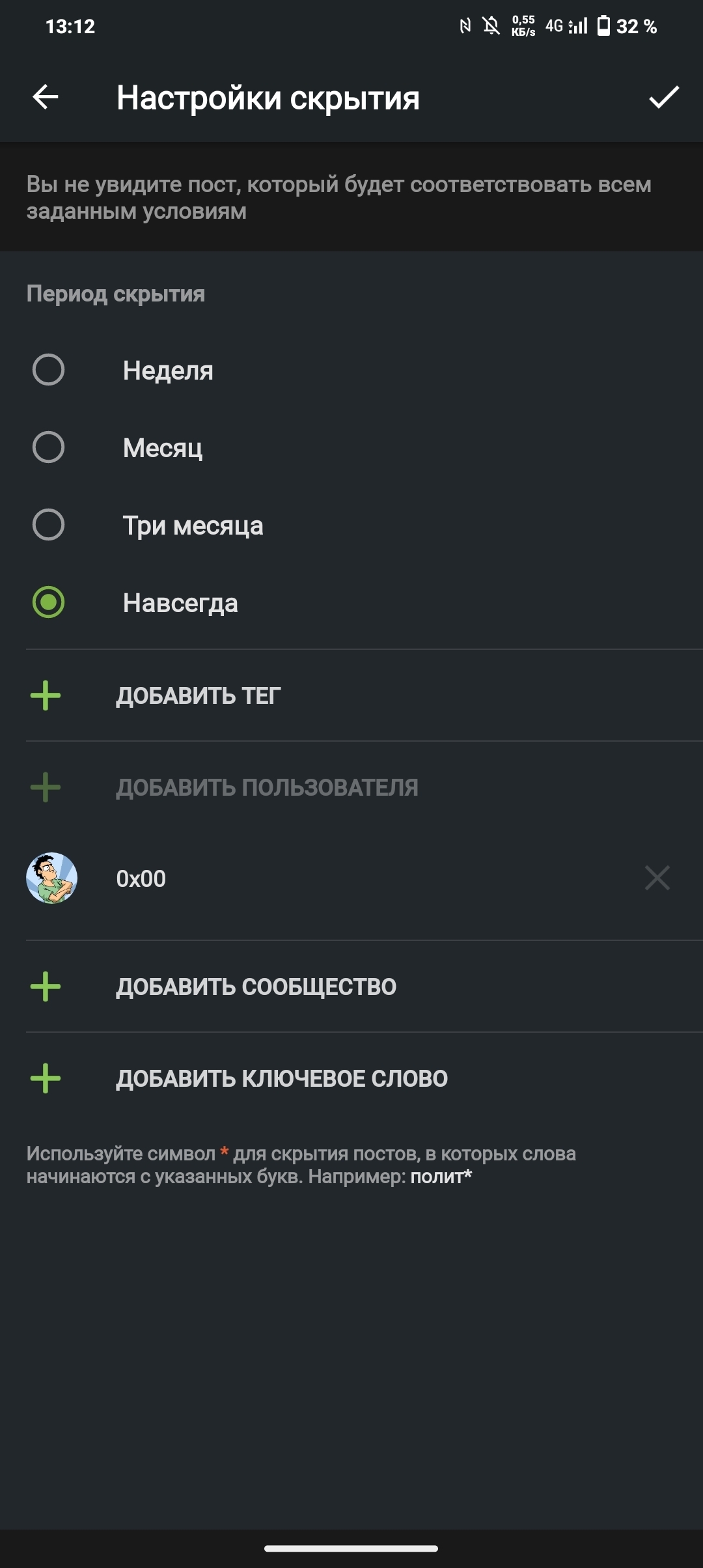Screen dimensions: 703x1568
Task: Confirm settings with the checkmark
Action: [x=663, y=98]
